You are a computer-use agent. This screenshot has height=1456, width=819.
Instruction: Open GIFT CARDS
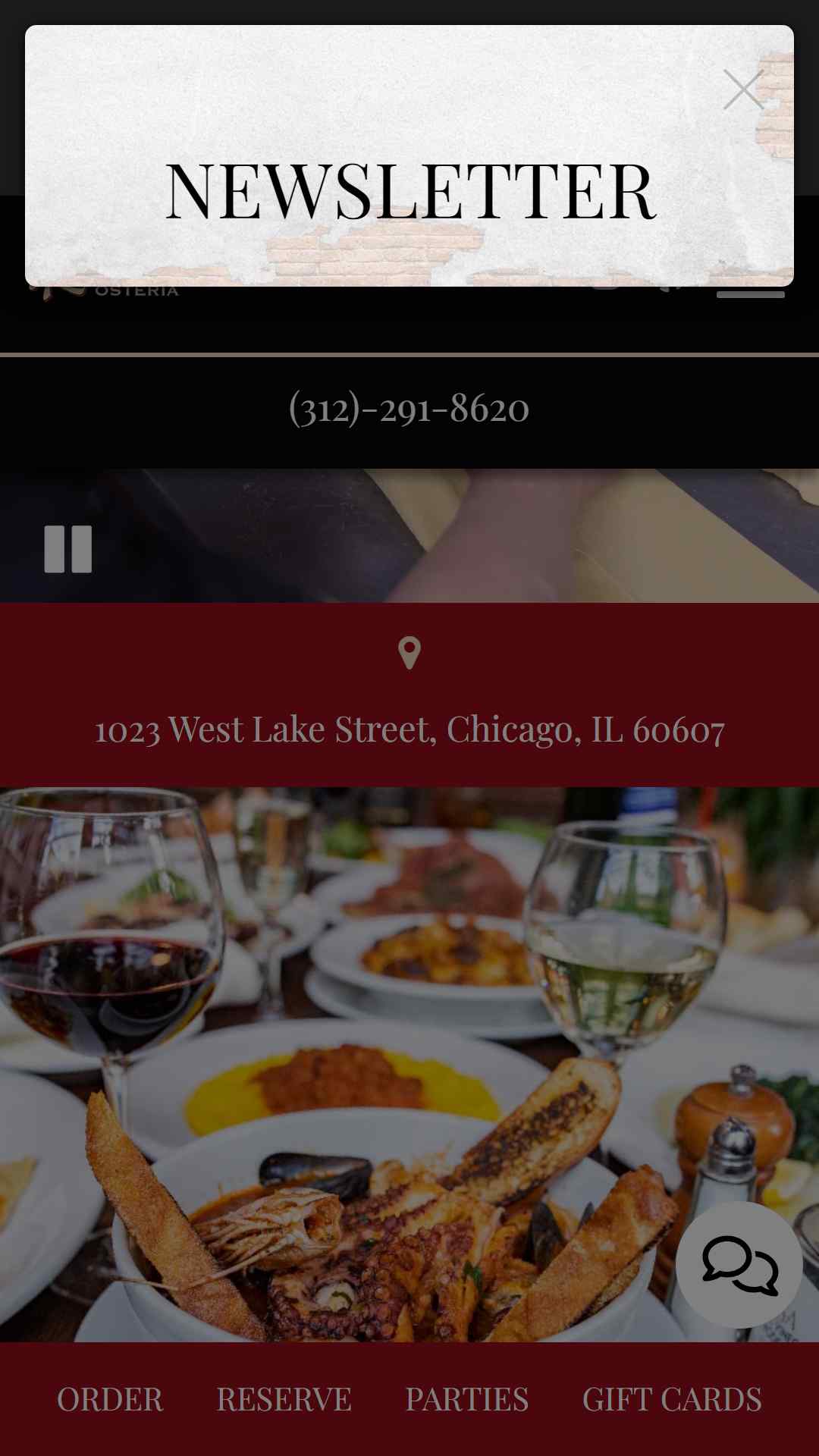(672, 1400)
